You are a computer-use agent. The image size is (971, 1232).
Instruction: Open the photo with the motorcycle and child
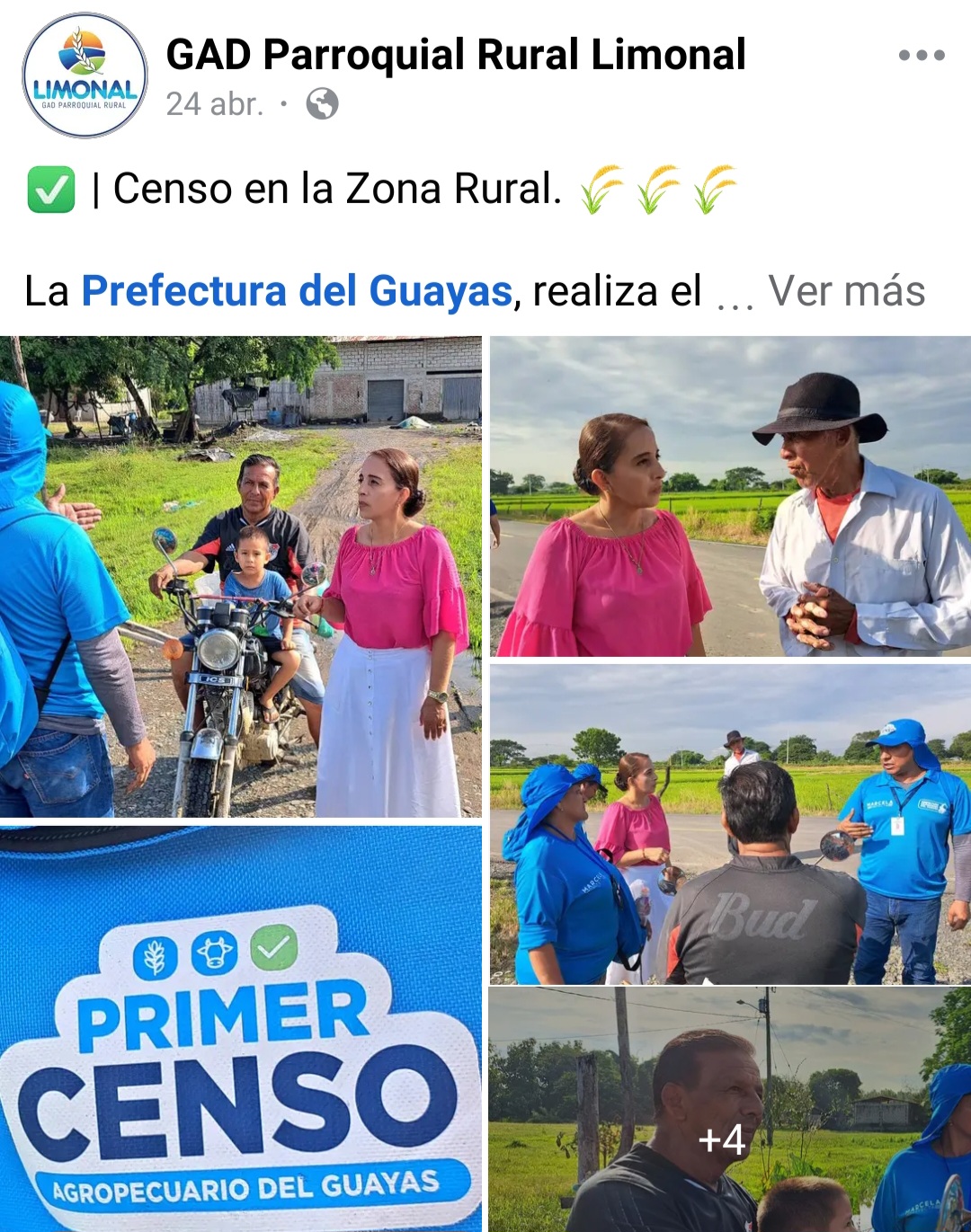click(240, 577)
